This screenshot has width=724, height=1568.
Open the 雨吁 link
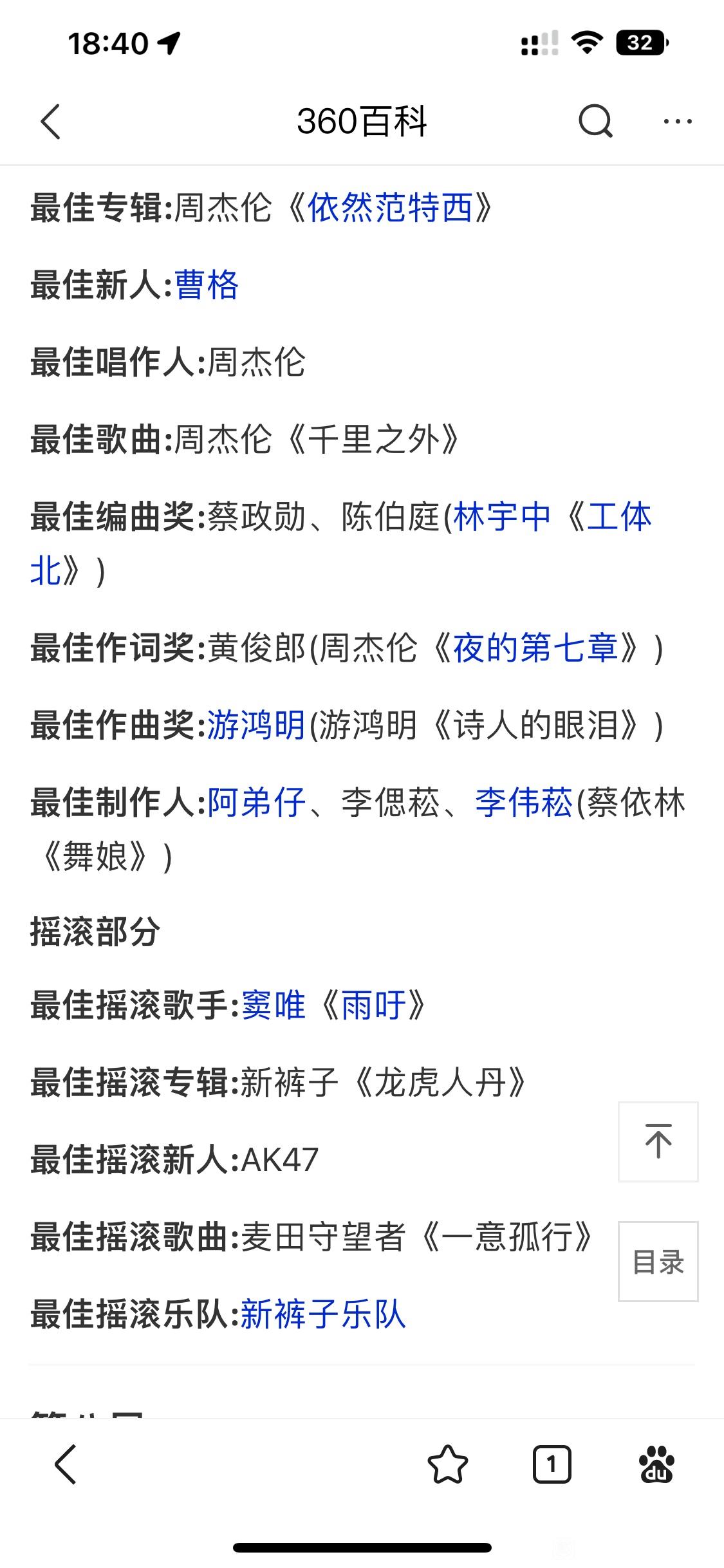tap(373, 1005)
